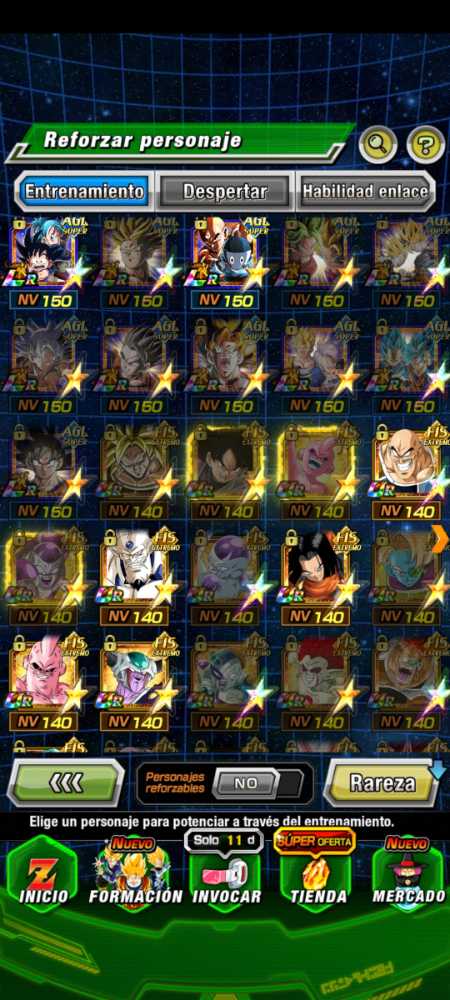Select the Android 17 character card
The image size is (450, 1000).
tap(316, 577)
